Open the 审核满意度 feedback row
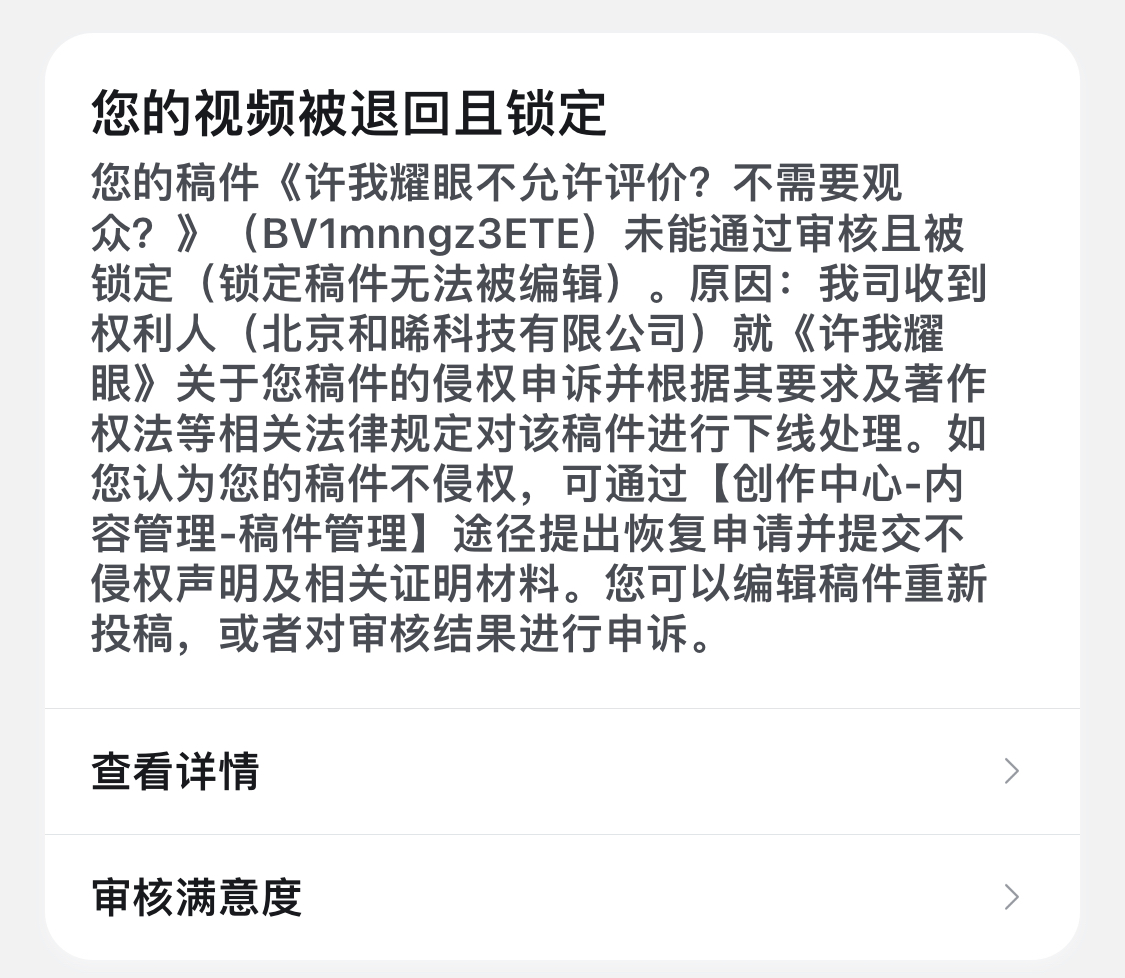 560,897
